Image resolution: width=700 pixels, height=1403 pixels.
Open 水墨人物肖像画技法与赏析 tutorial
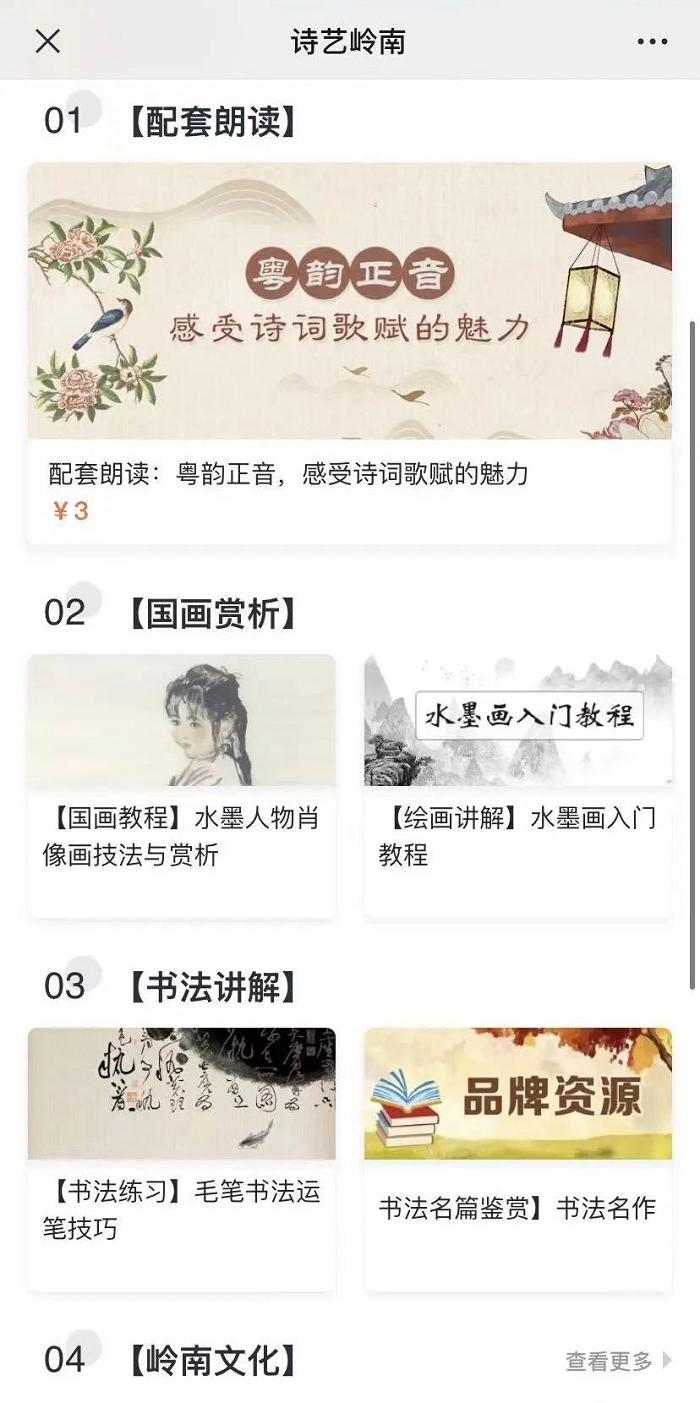pyautogui.click(x=181, y=783)
